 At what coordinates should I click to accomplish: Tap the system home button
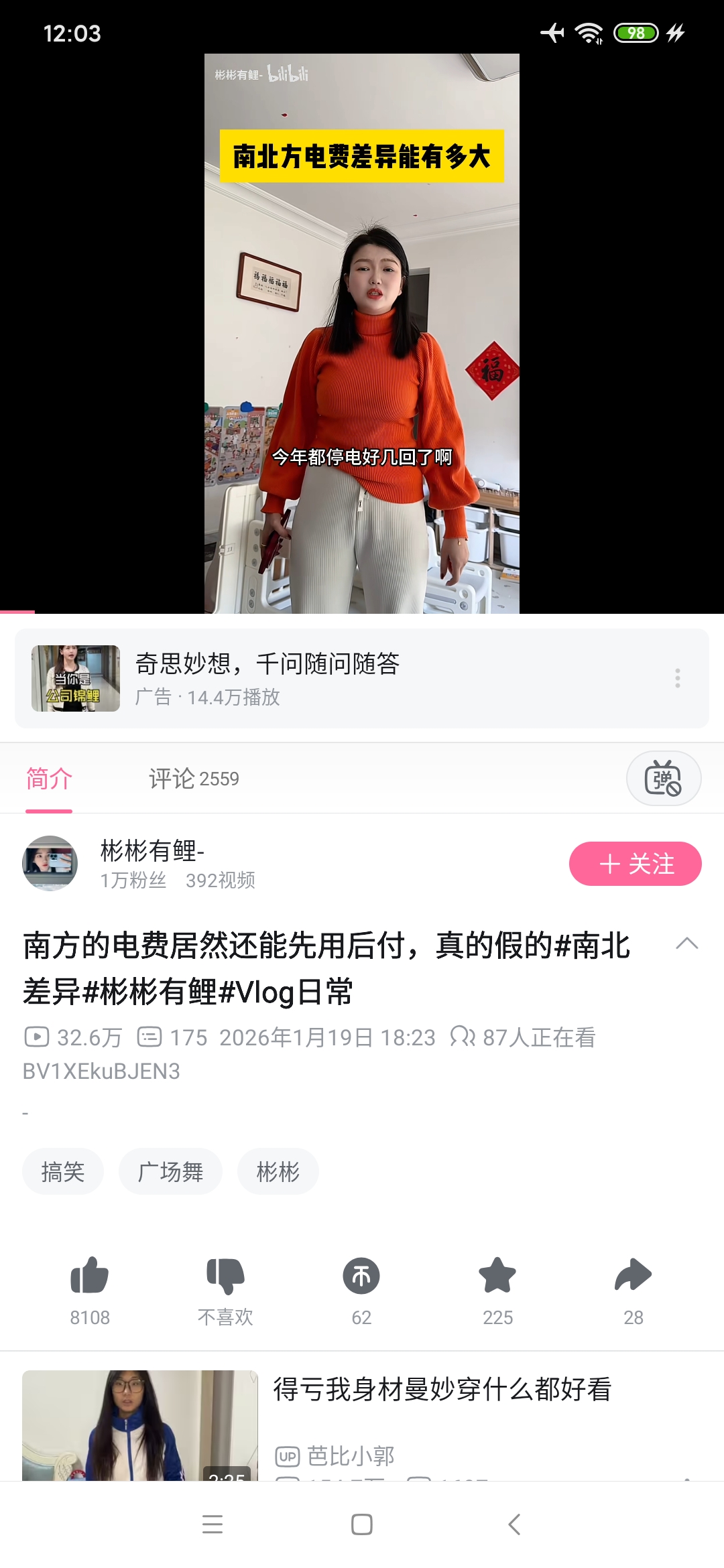tap(362, 1524)
